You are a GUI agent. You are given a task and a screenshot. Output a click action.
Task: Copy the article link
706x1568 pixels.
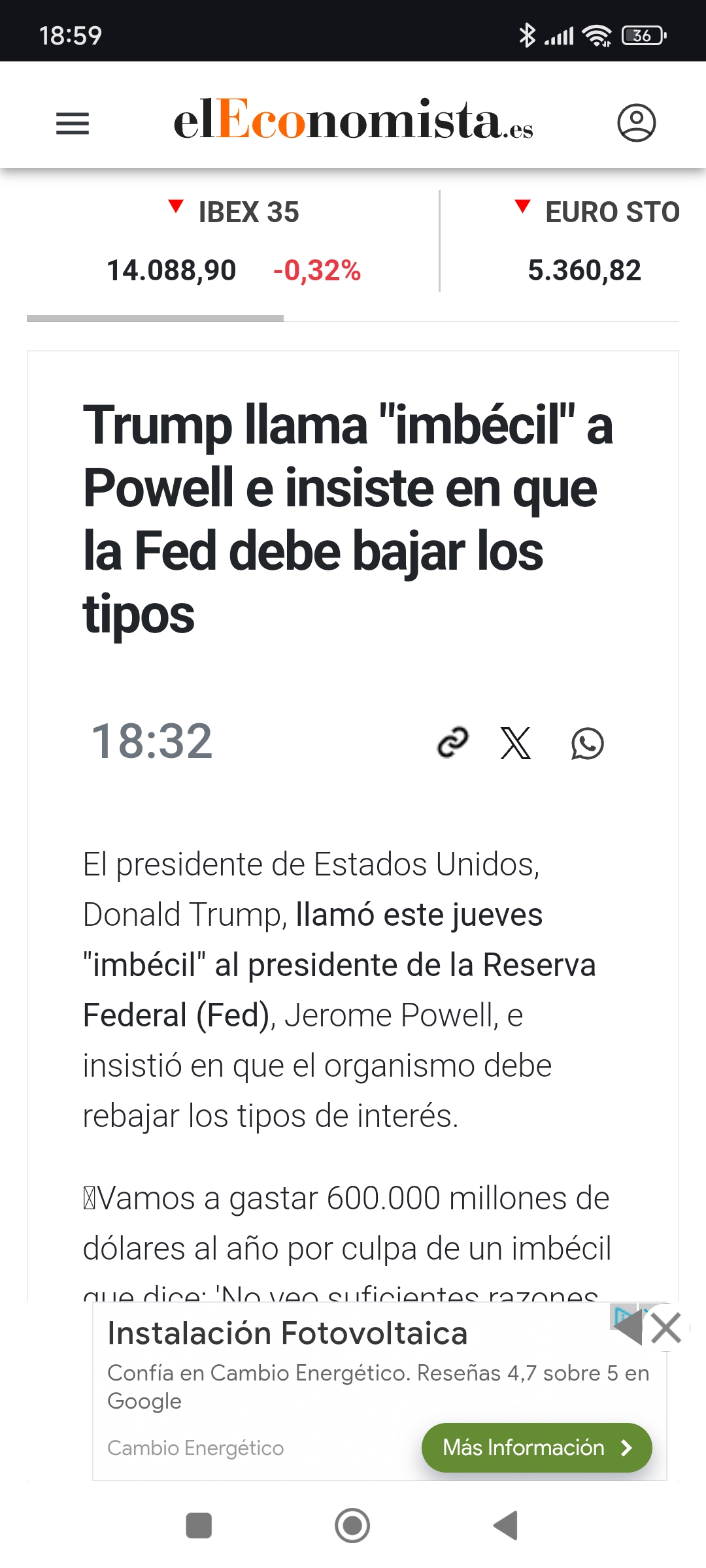tap(452, 743)
